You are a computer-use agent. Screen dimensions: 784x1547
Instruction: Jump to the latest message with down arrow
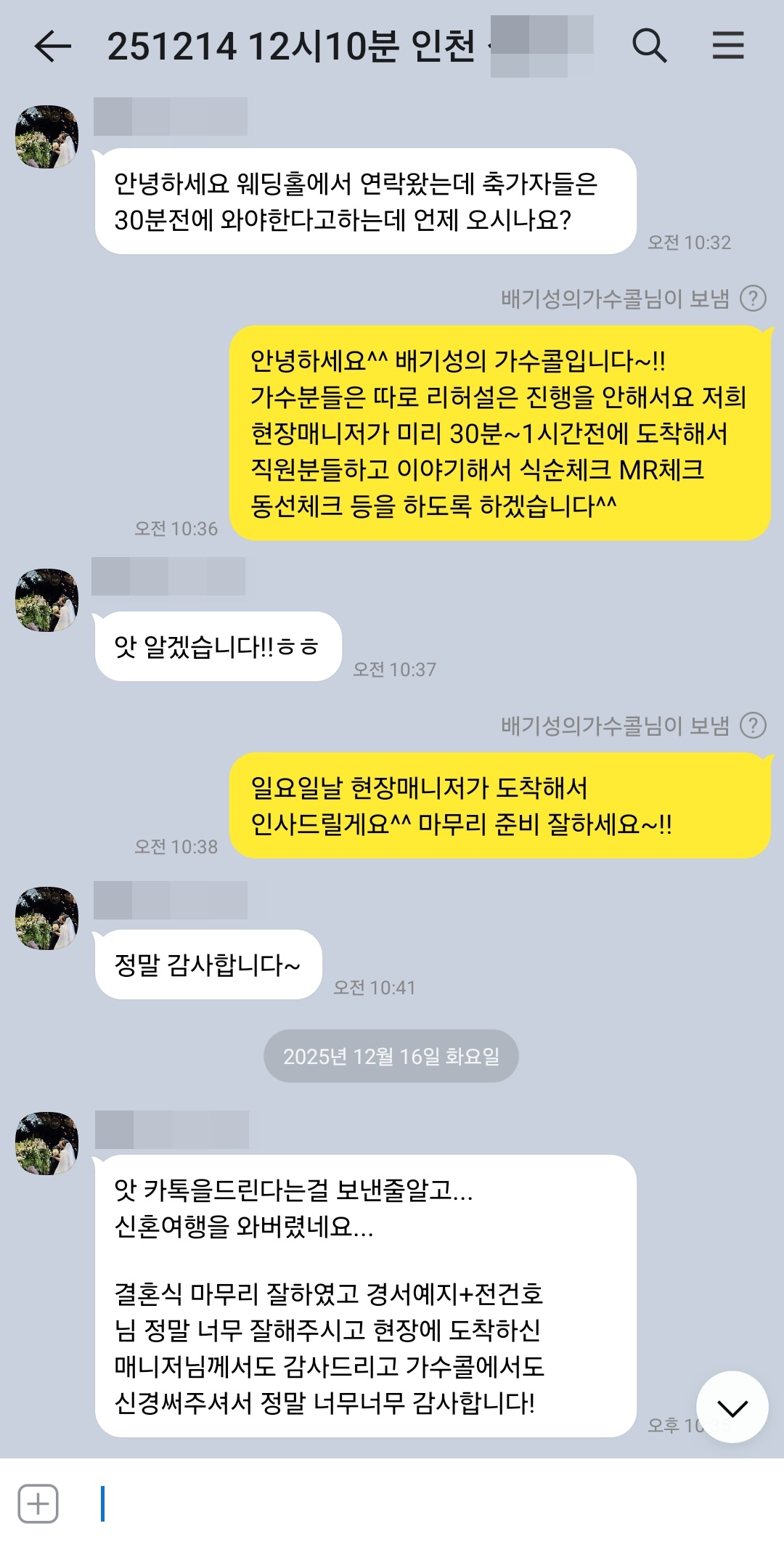(x=732, y=1408)
